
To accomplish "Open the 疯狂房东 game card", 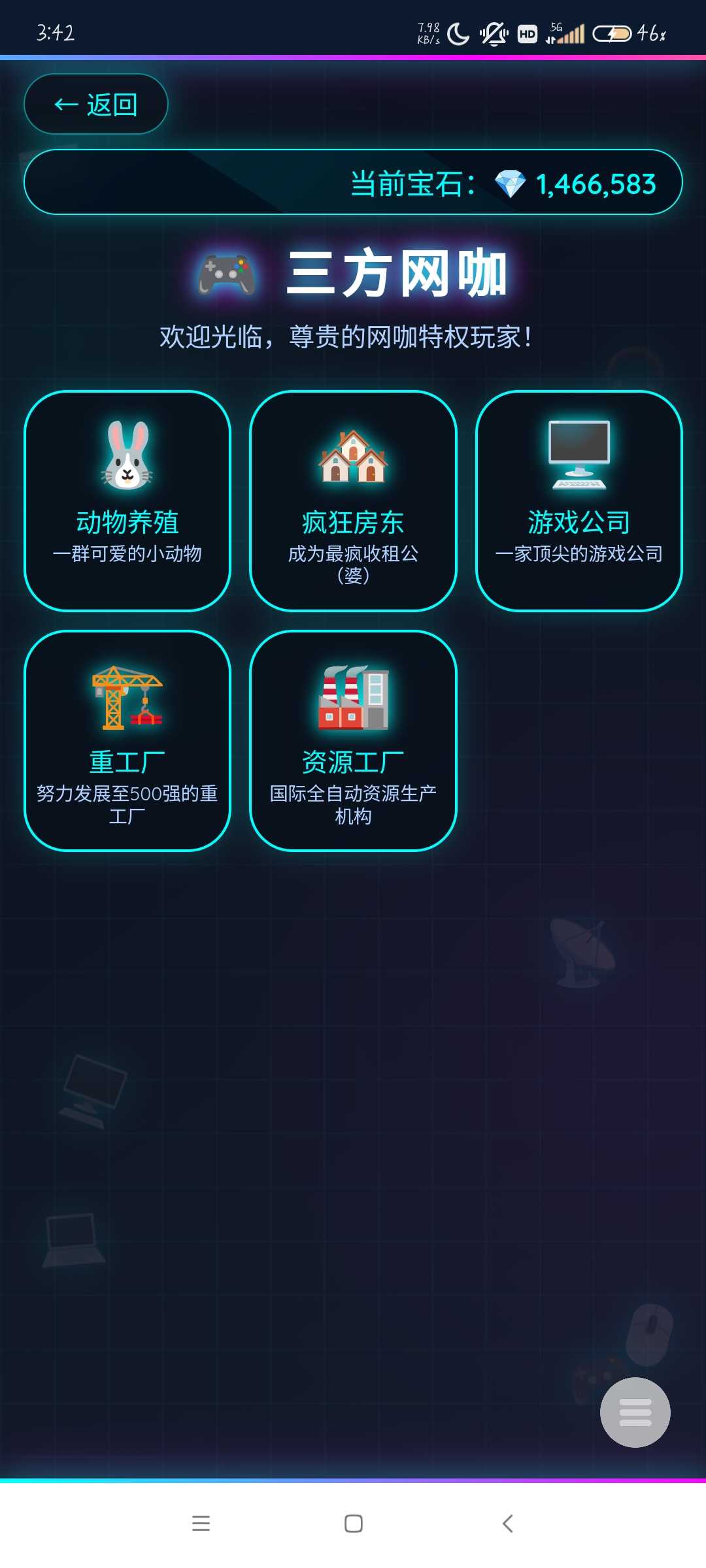I will [353, 501].
